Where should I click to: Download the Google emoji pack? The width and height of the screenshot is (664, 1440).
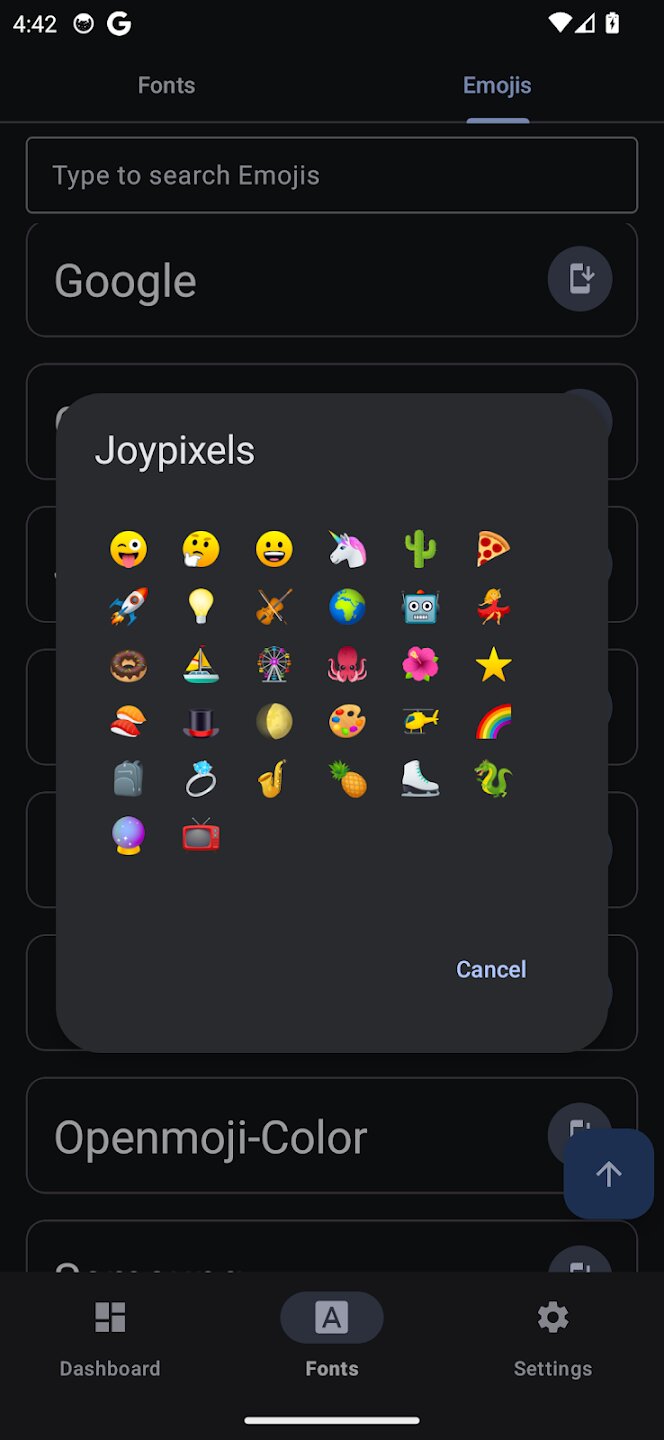click(580, 279)
